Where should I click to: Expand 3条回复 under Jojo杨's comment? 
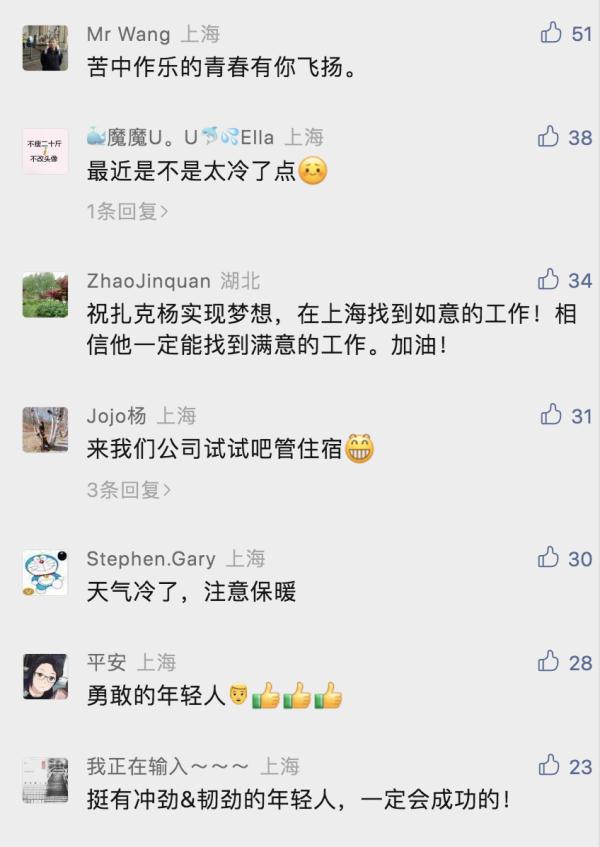(x=128, y=489)
